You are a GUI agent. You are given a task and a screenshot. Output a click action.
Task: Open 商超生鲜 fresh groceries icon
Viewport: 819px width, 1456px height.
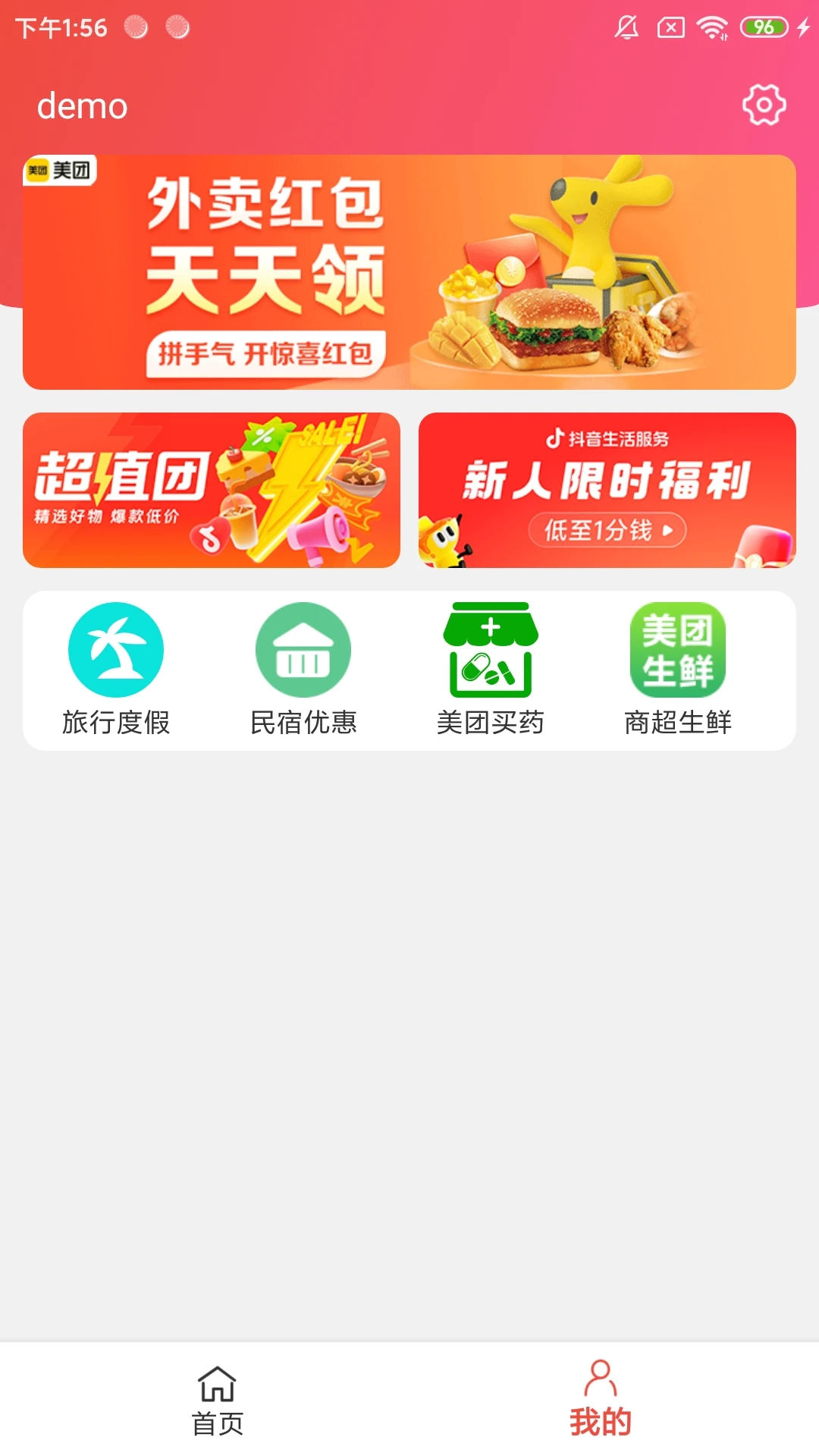coord(678,648)
